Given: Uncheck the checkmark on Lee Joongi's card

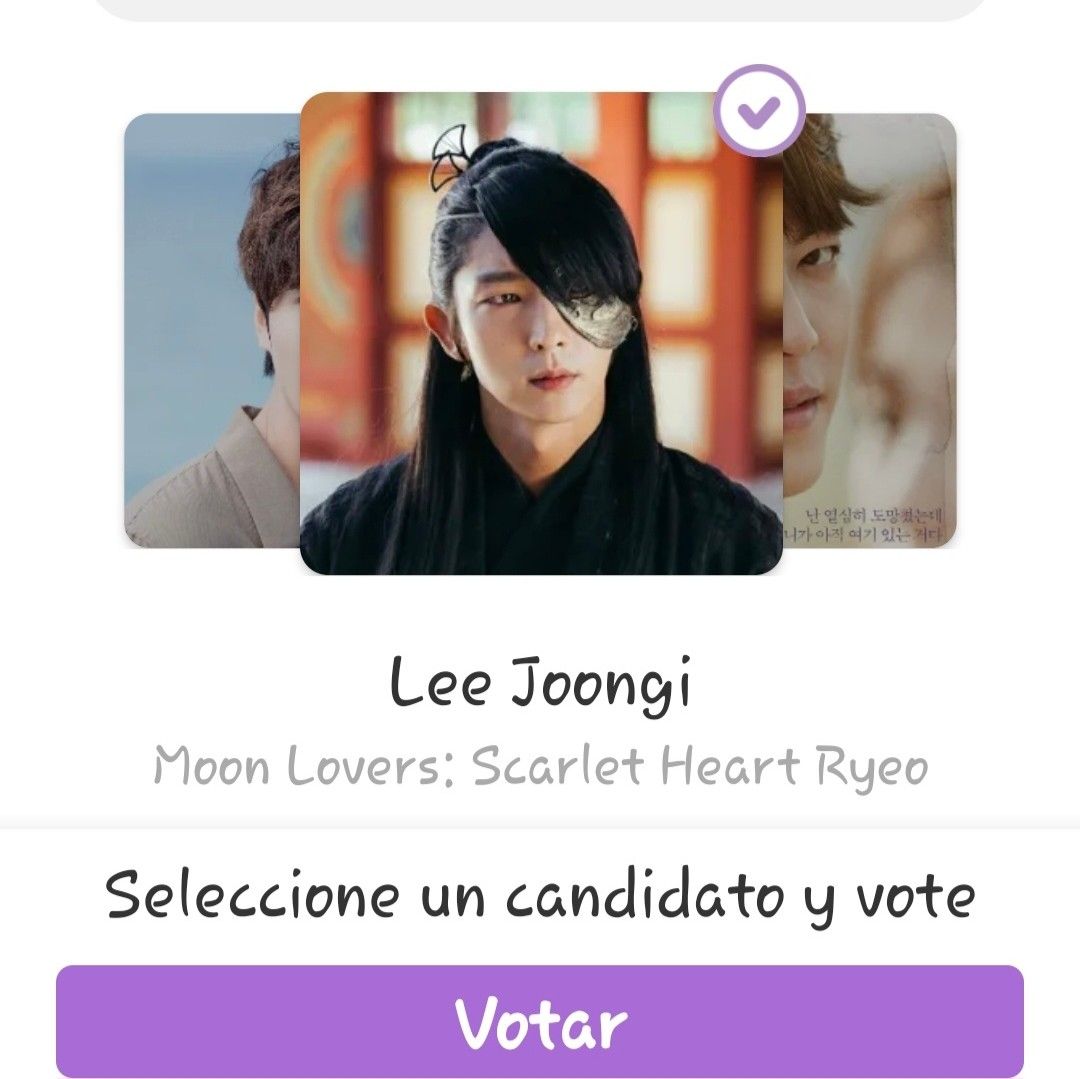Looking at the screenshot, I should click(x=760, y=111).
